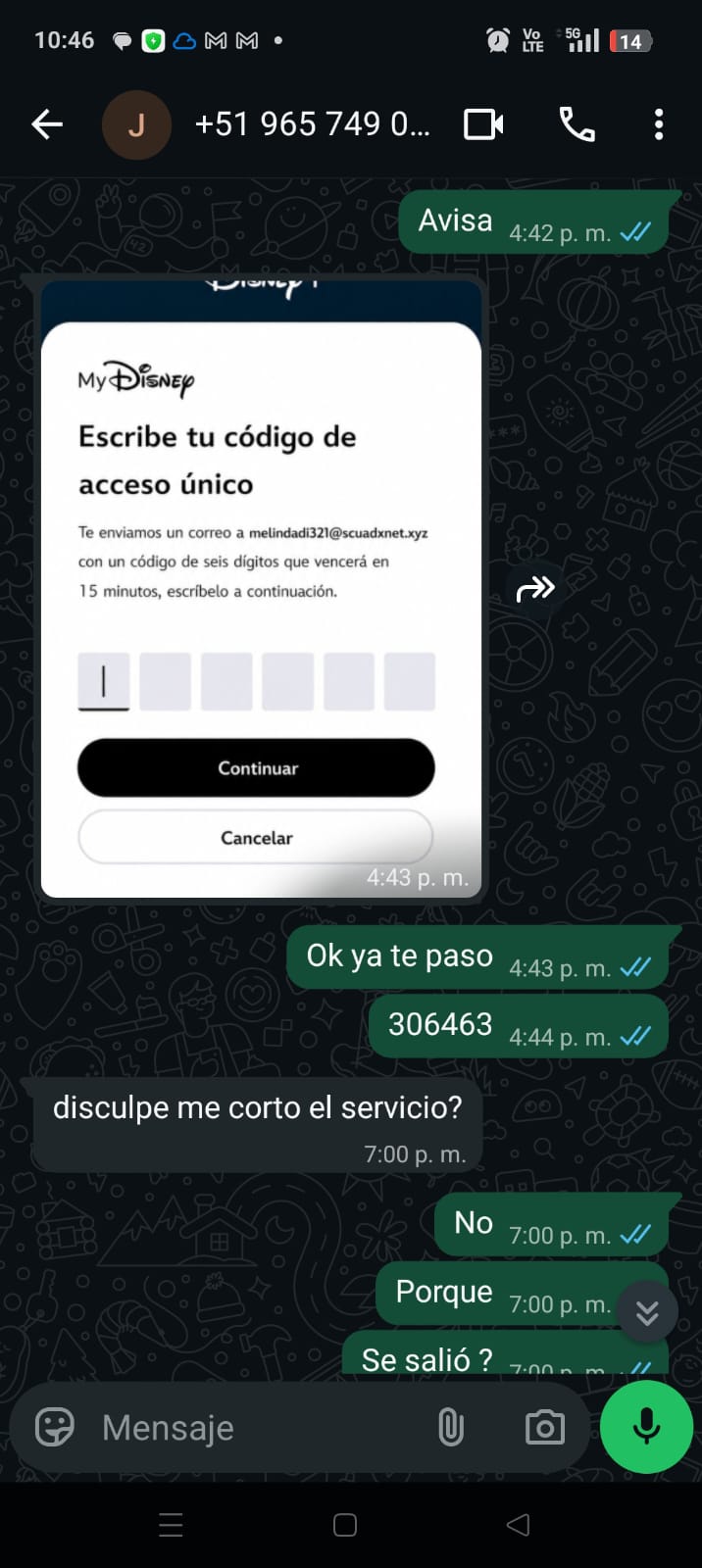Jump to latest messages
702x1568 pixels.
click(647, 1312)
